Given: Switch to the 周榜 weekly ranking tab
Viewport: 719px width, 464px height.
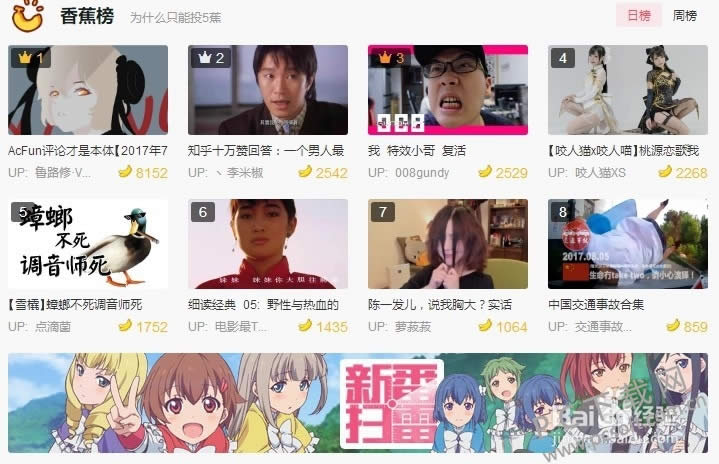Looking at the screenshot, I should point(685,15).
